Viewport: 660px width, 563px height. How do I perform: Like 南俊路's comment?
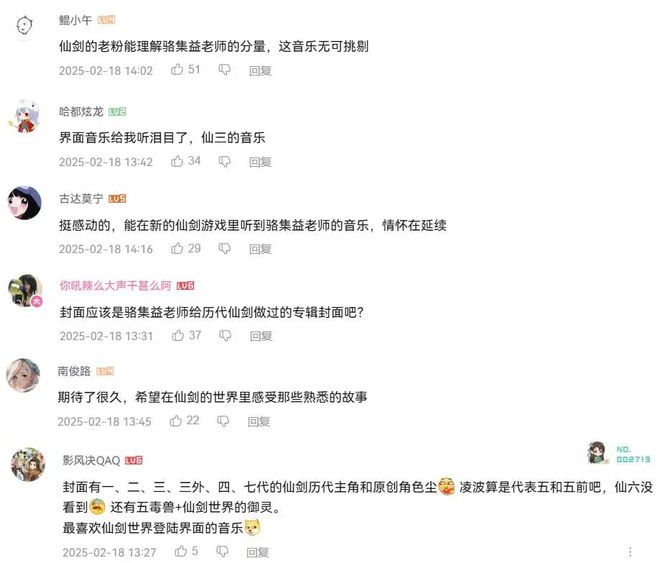[x=176, y=421]
